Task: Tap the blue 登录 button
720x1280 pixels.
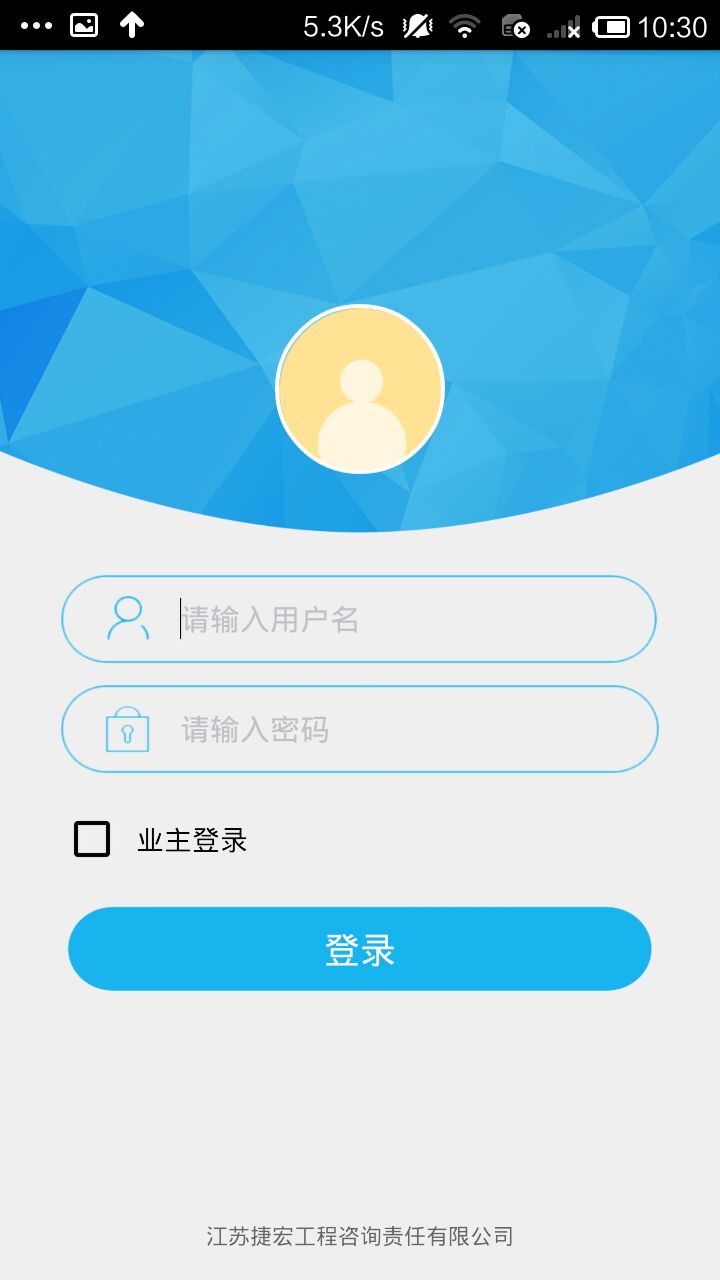Action: 359,949
